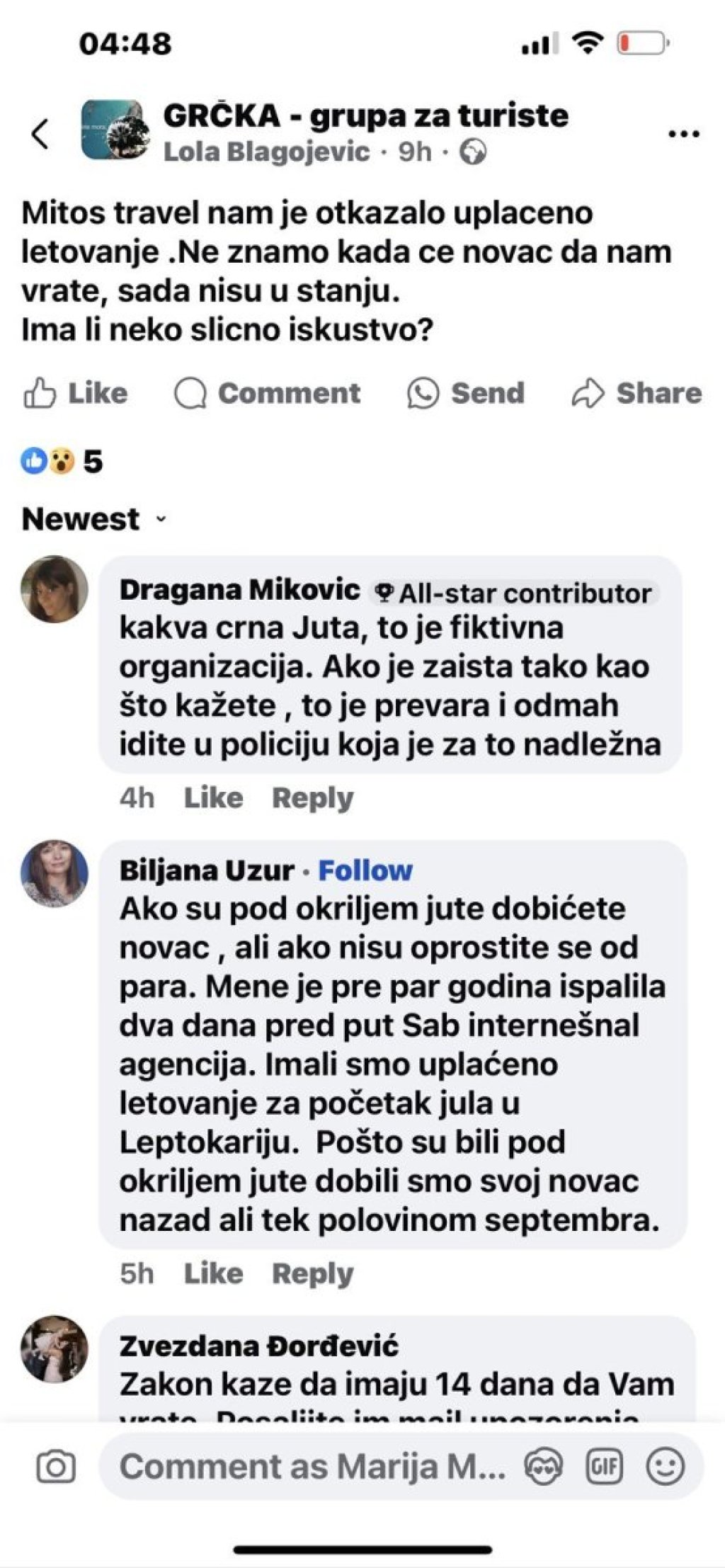Viewport: 725px width, 1568px height.
Task: View the 5 reactions on the post
Action: click(62, 462)
